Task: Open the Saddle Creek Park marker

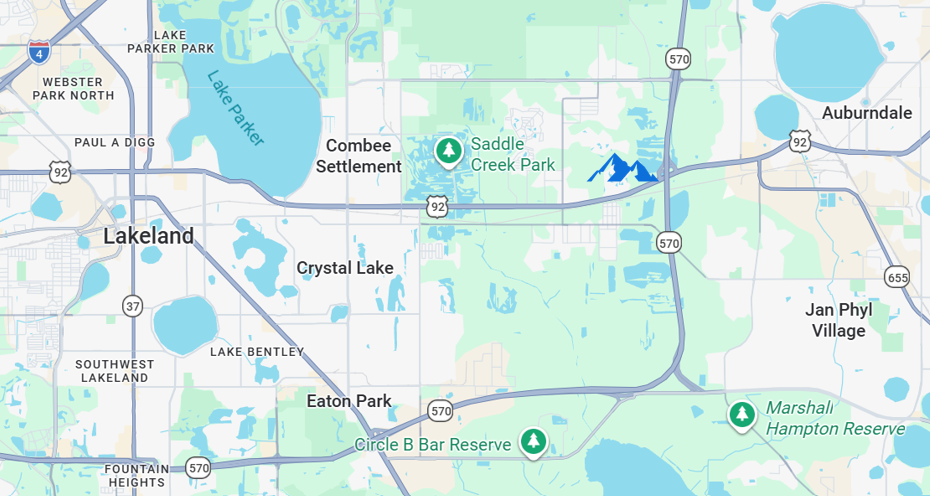Action: pos(448,152)
